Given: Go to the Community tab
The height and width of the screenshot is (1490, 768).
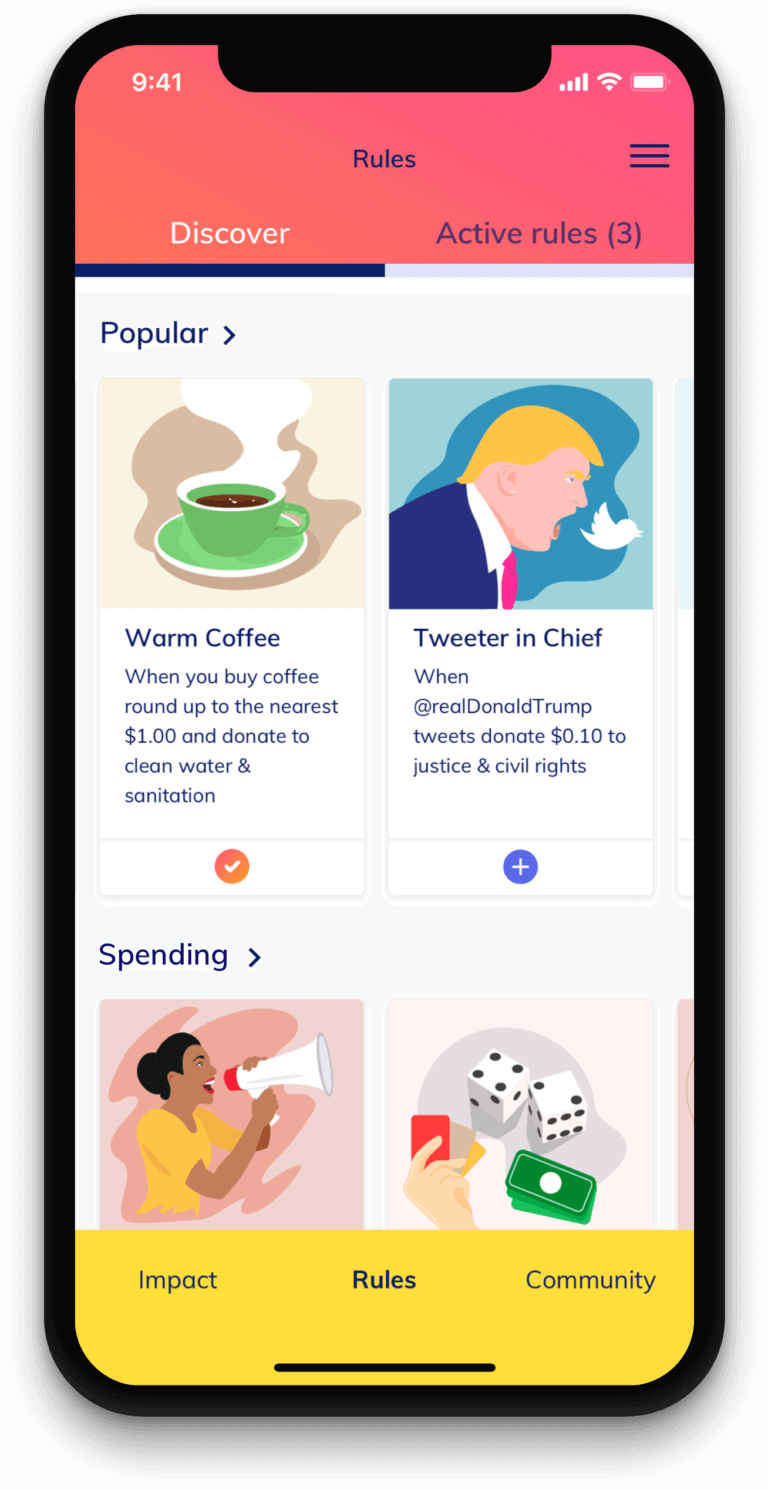Looking at the screenshot, I should 590,1280.
